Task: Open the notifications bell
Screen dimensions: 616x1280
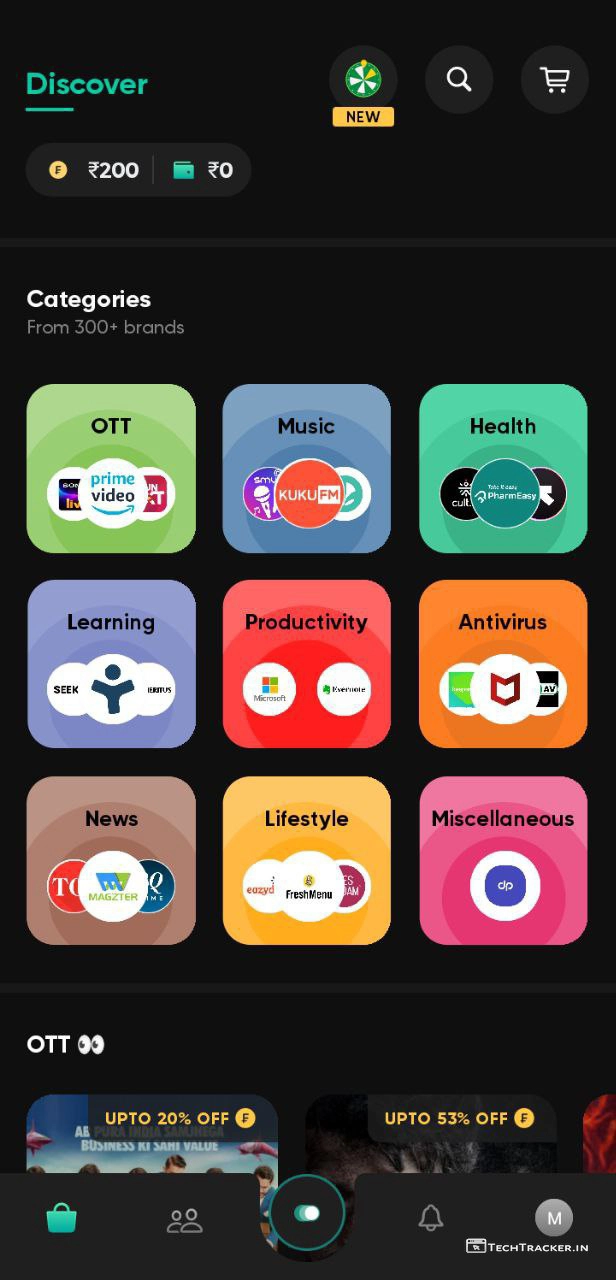Action: click(x=431, y=1218)
